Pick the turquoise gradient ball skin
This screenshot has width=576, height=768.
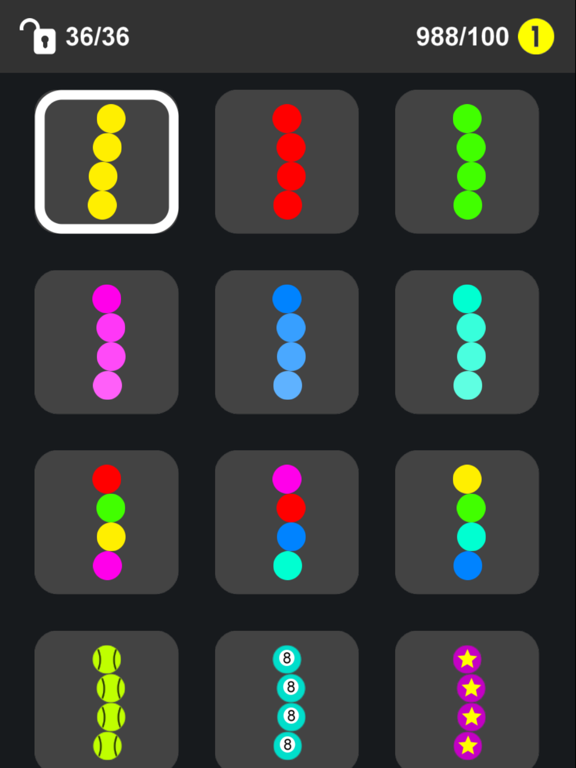[467, 342]
